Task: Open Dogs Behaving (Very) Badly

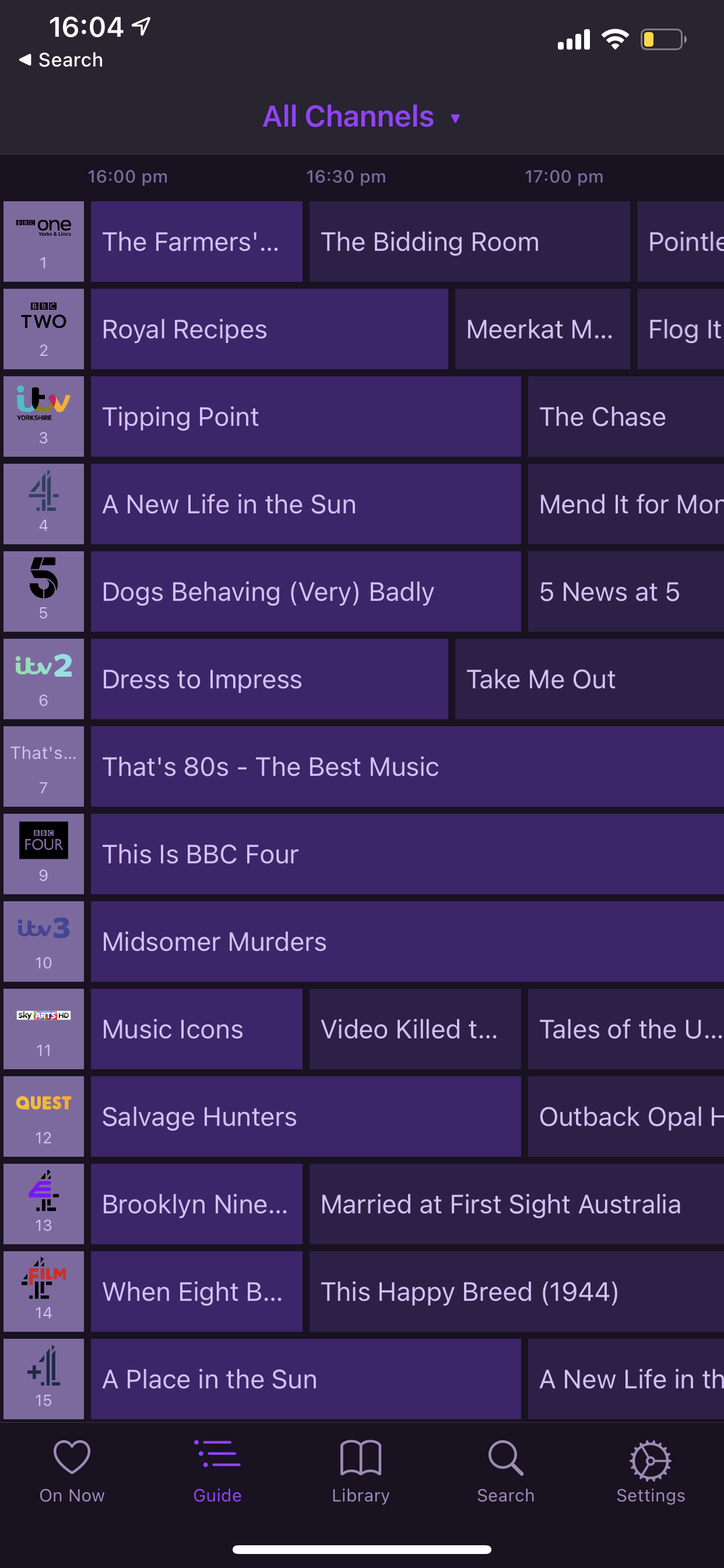Action: 305,591
